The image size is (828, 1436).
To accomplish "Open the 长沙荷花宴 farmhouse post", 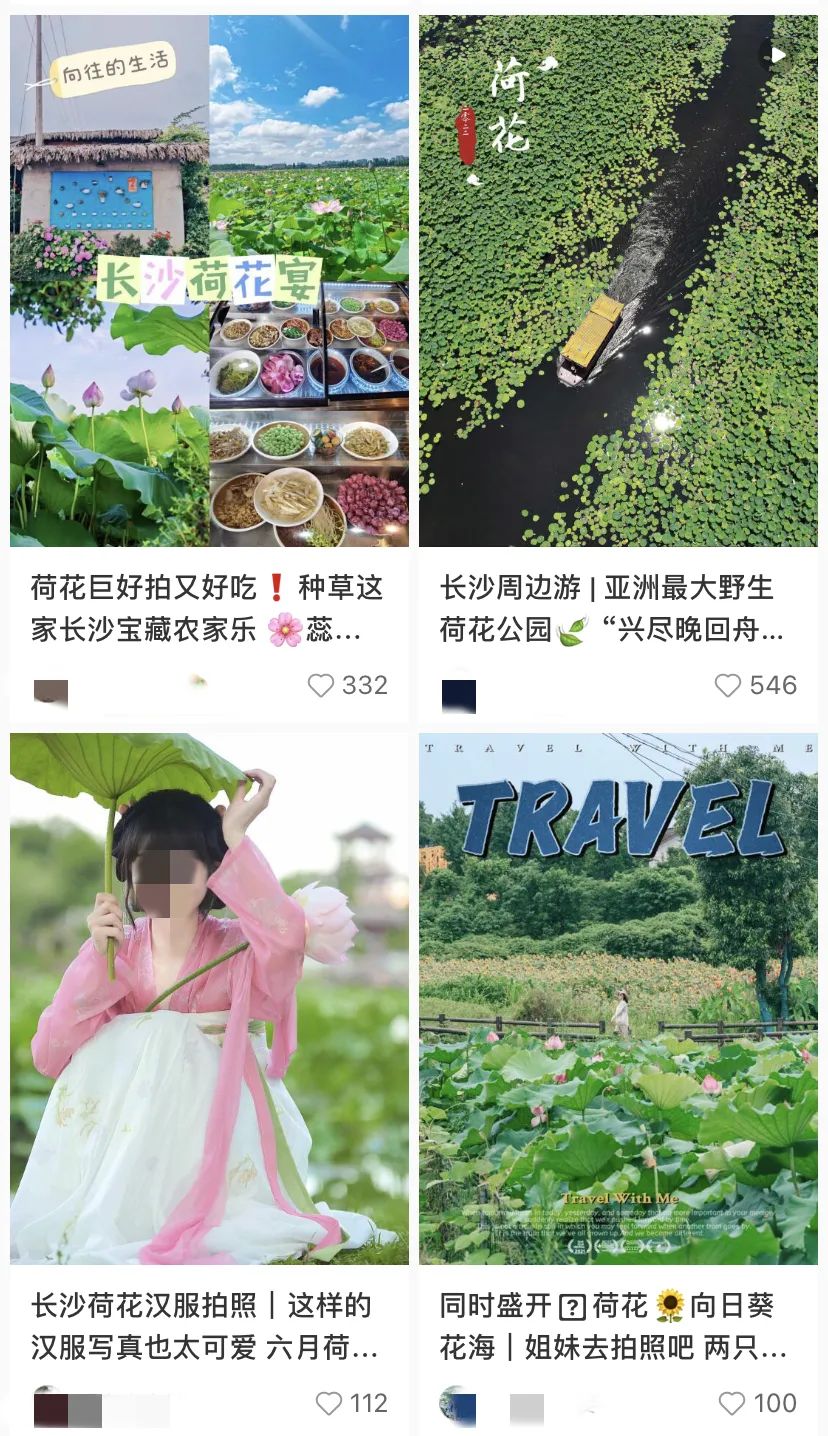I will (x=209, y=281).
